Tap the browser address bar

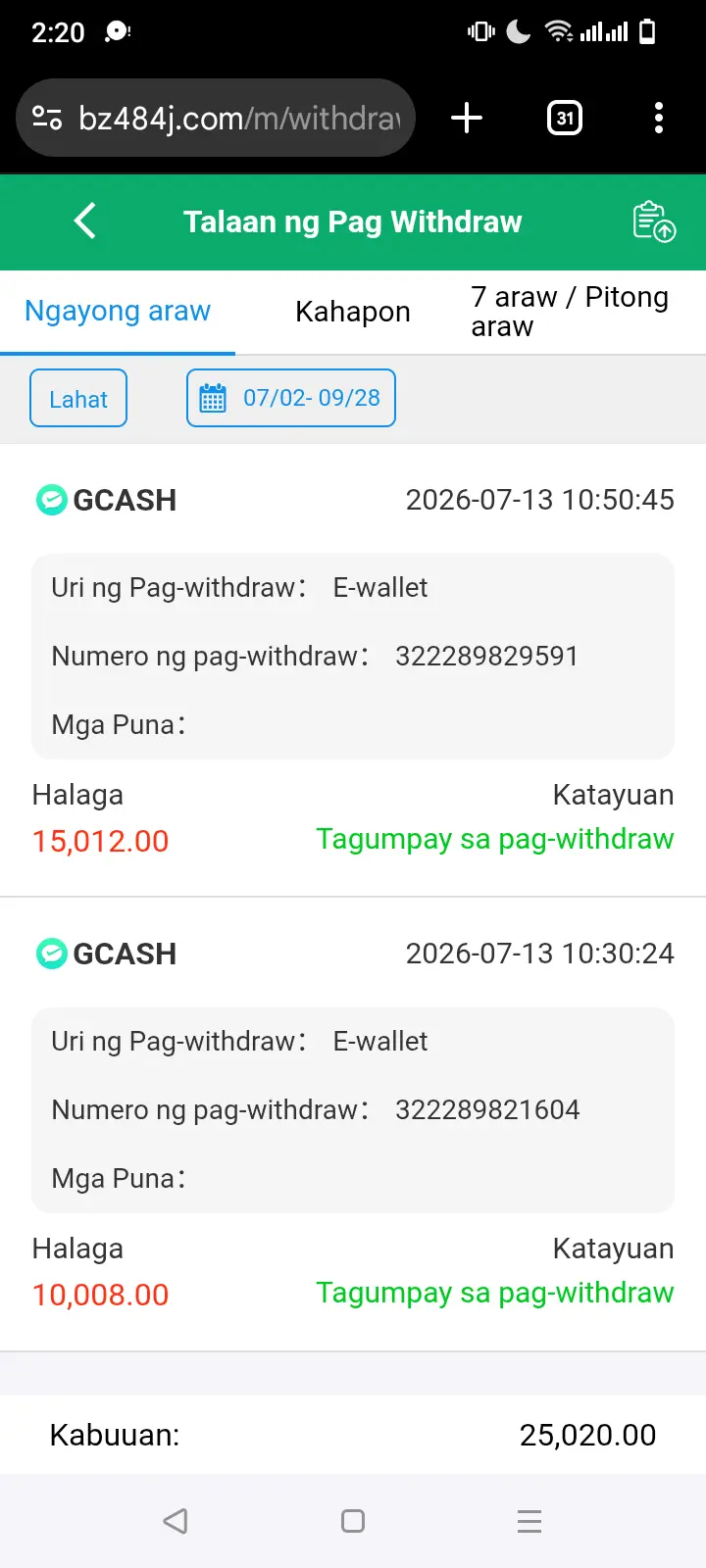[x=216, y=119]
